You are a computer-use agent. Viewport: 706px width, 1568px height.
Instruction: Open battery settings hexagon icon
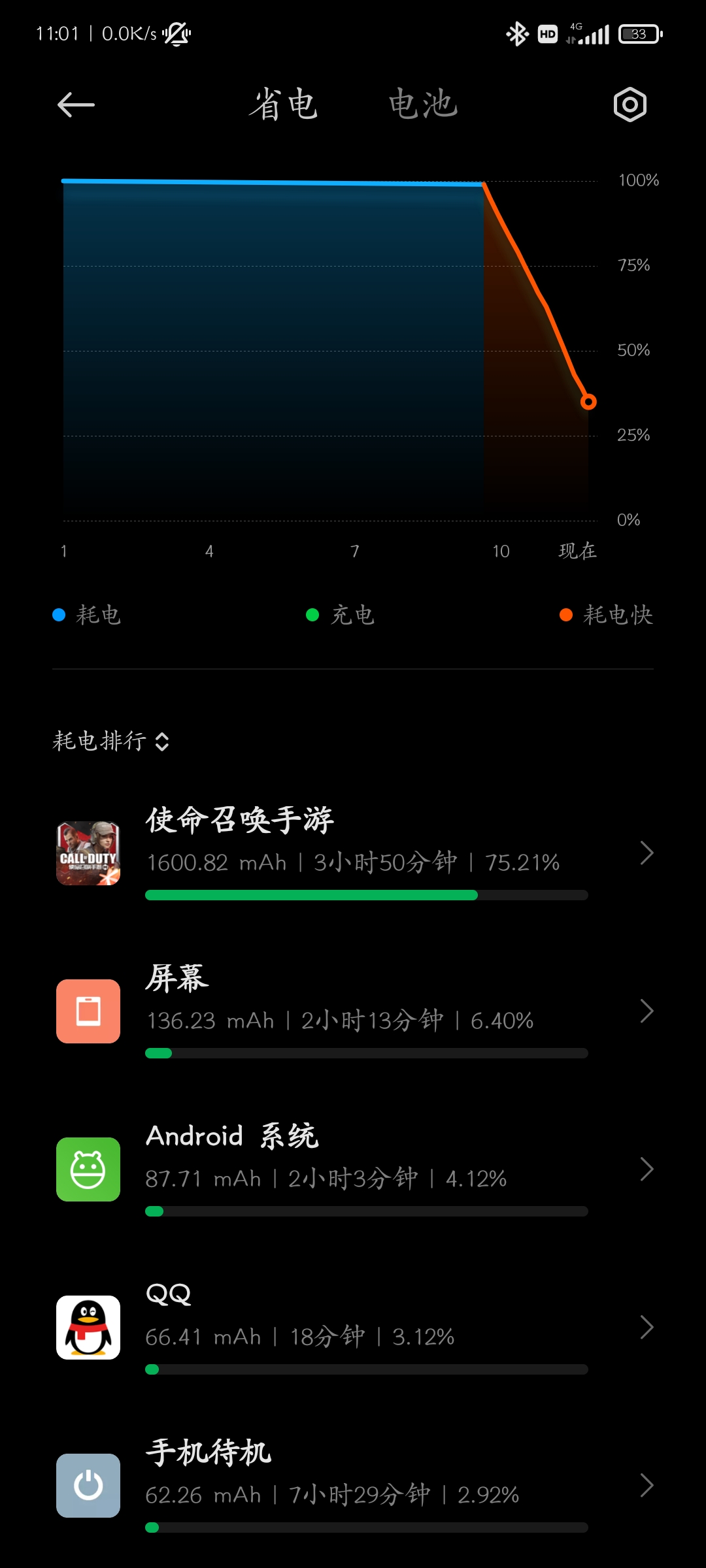click(x=630, y=105)
